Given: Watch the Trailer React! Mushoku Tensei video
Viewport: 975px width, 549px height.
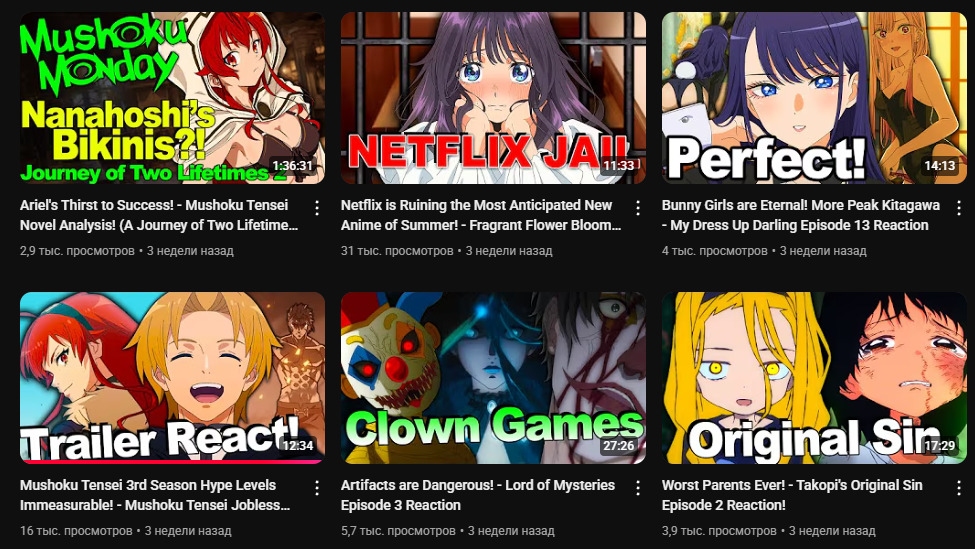Looking at the screenshot, I should click(x=172, y=378).
